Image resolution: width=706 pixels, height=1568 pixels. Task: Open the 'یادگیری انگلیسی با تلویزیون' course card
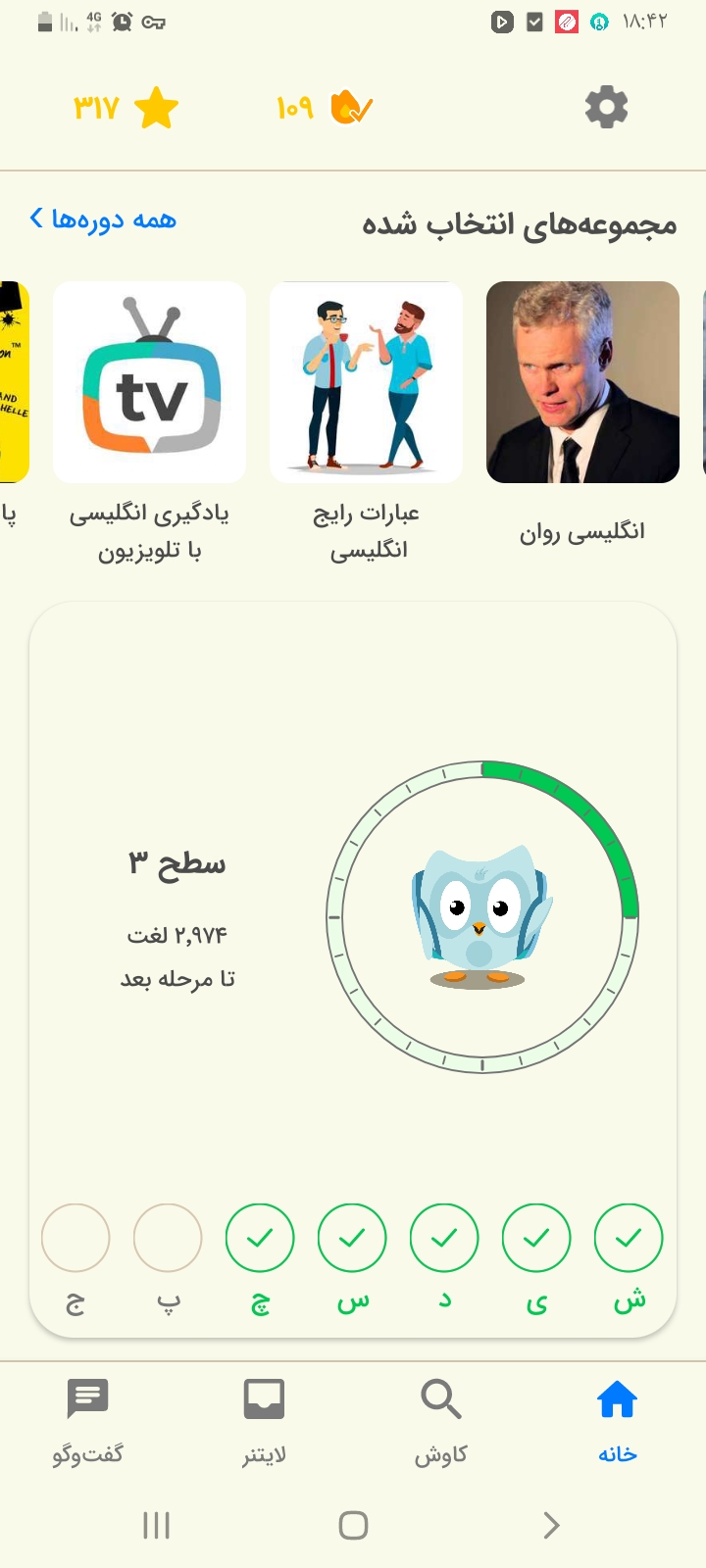(149, 424)
